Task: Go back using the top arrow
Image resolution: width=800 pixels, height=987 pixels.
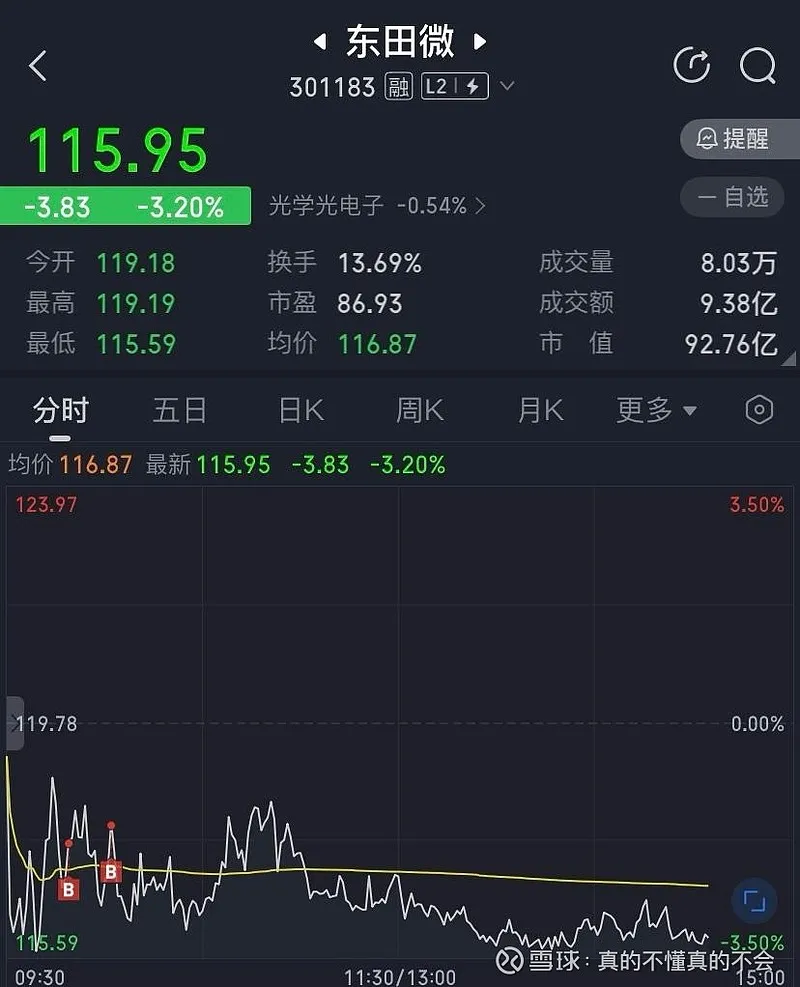Action: (38, 66)
